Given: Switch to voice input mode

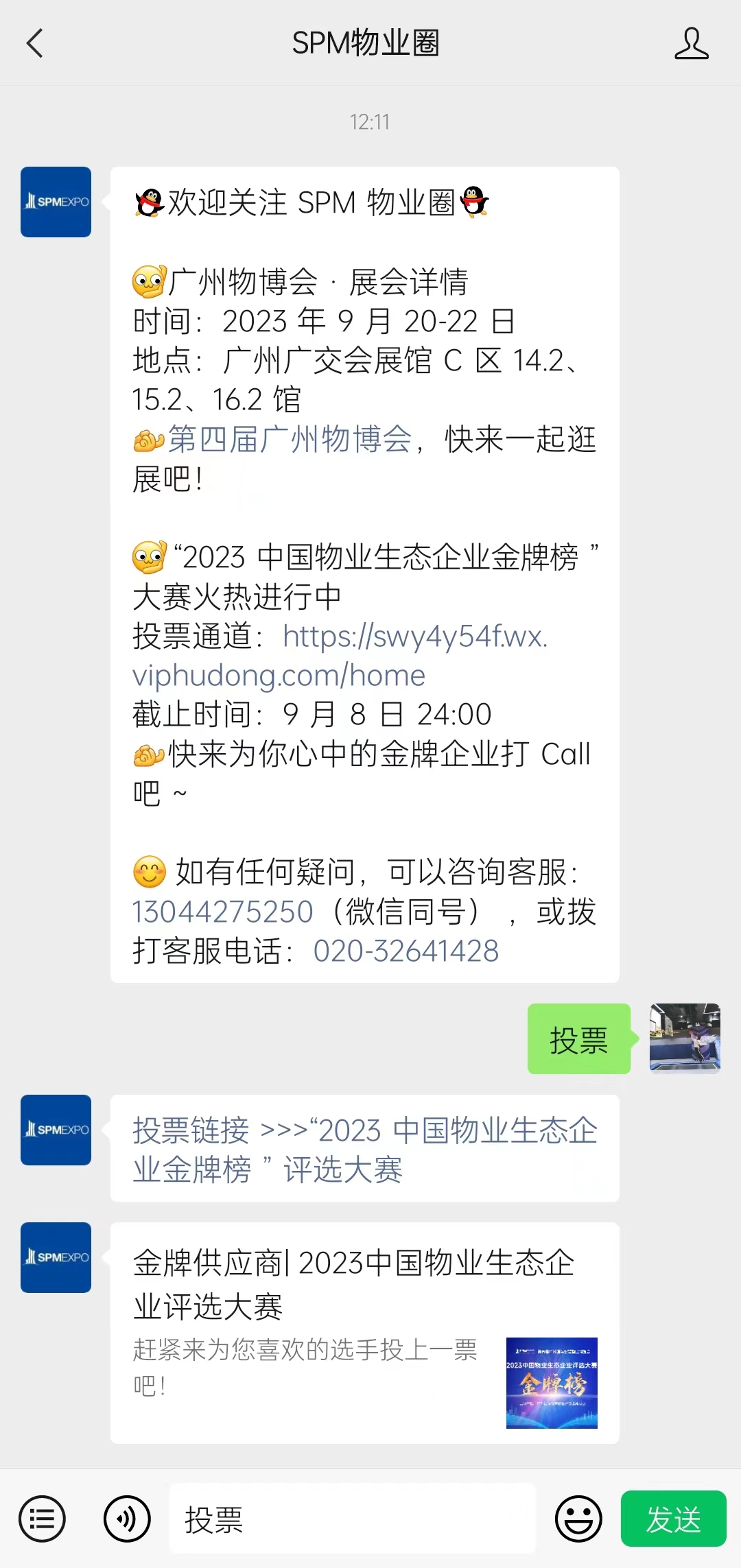Looking at the screenshot, I should [x=127, y=1519].
